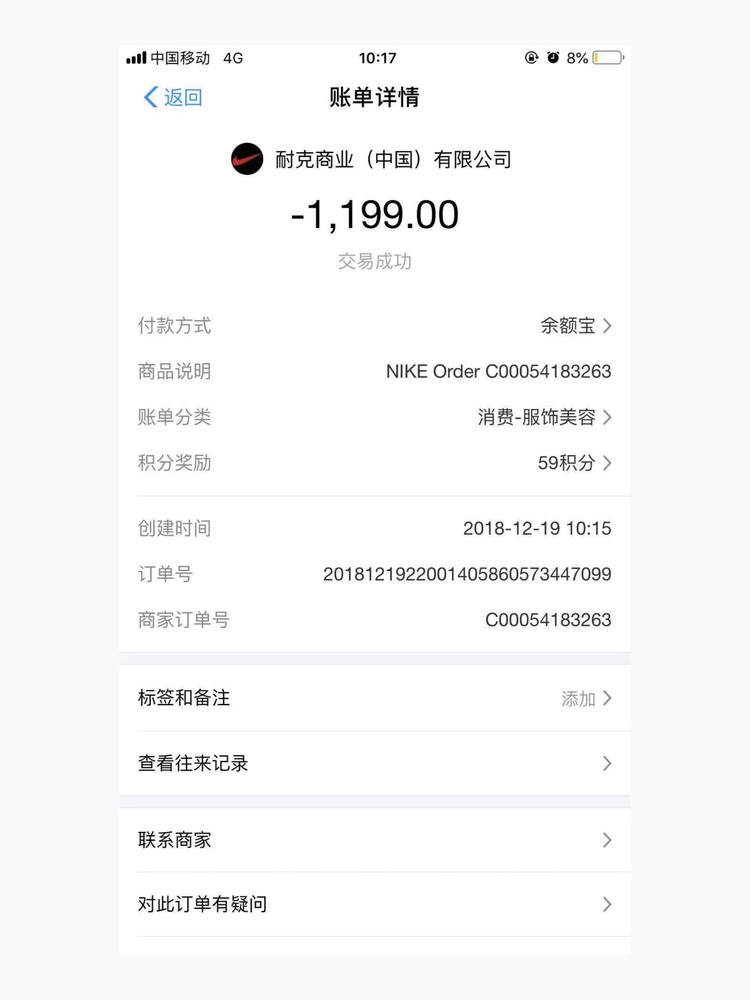This screenshot has height=1000, width=750.
Task: Contact the merchant via 联系商家
Action: [374, 840]
